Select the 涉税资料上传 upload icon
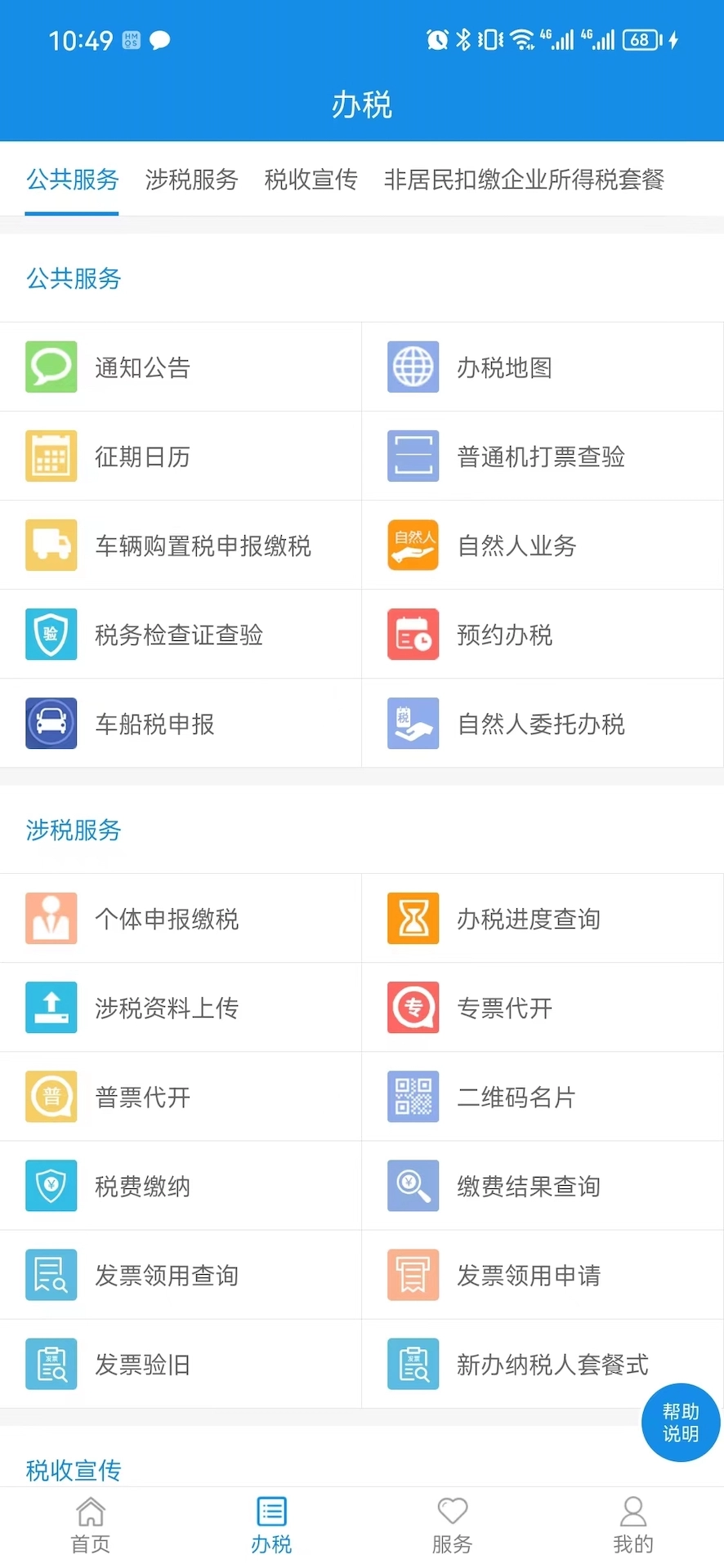 (x=51, y=1007)
